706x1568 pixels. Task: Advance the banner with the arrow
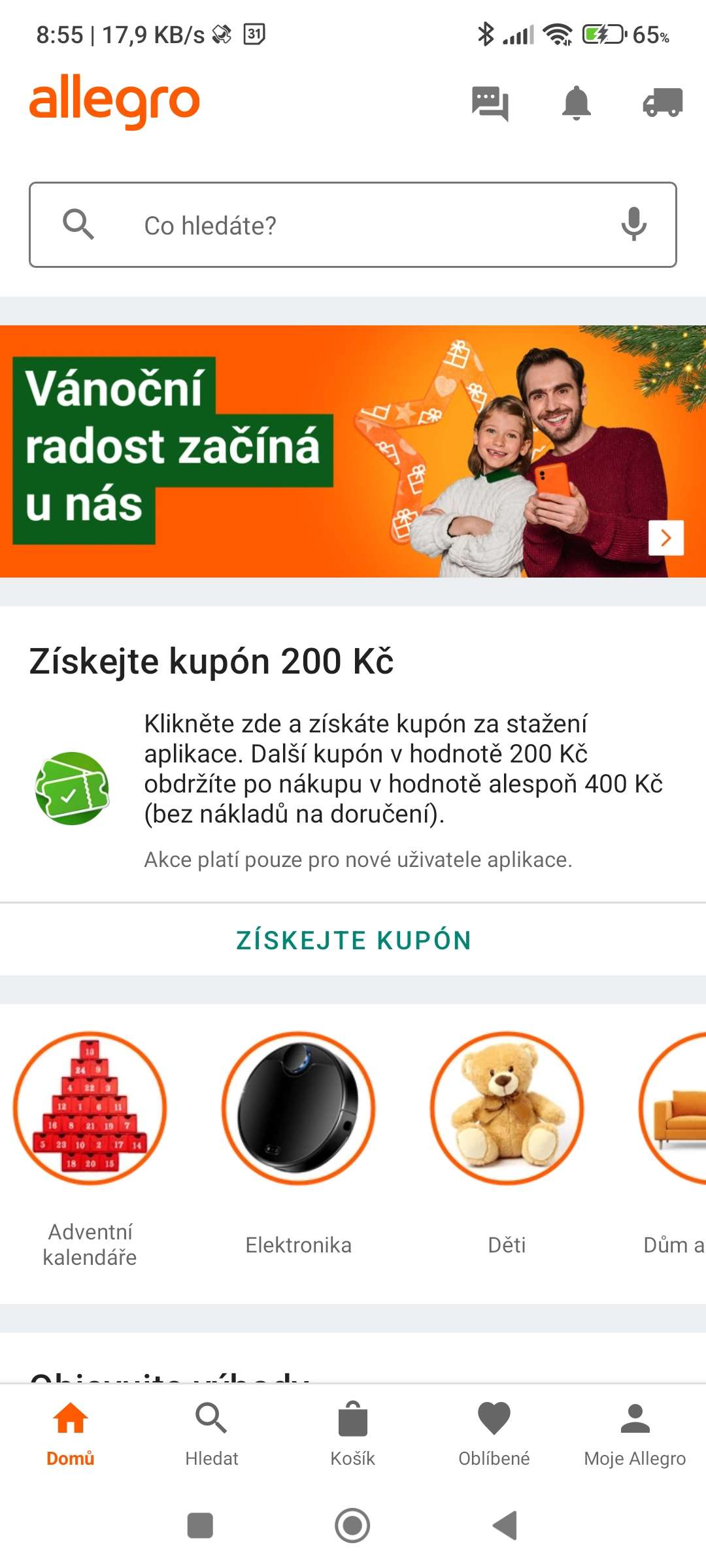pyautogui.click(x=665, y=538)
